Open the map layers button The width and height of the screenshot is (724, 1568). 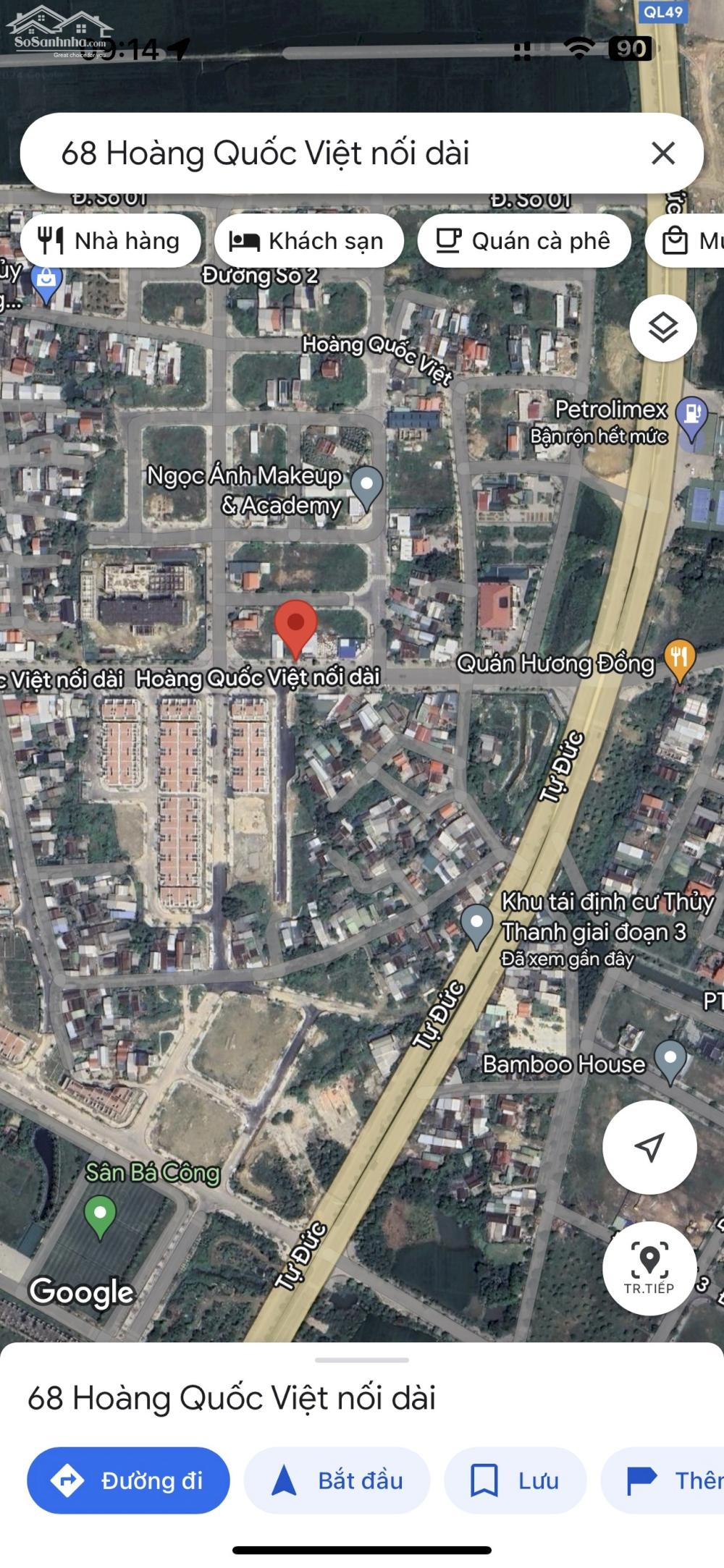click(663, 329)
